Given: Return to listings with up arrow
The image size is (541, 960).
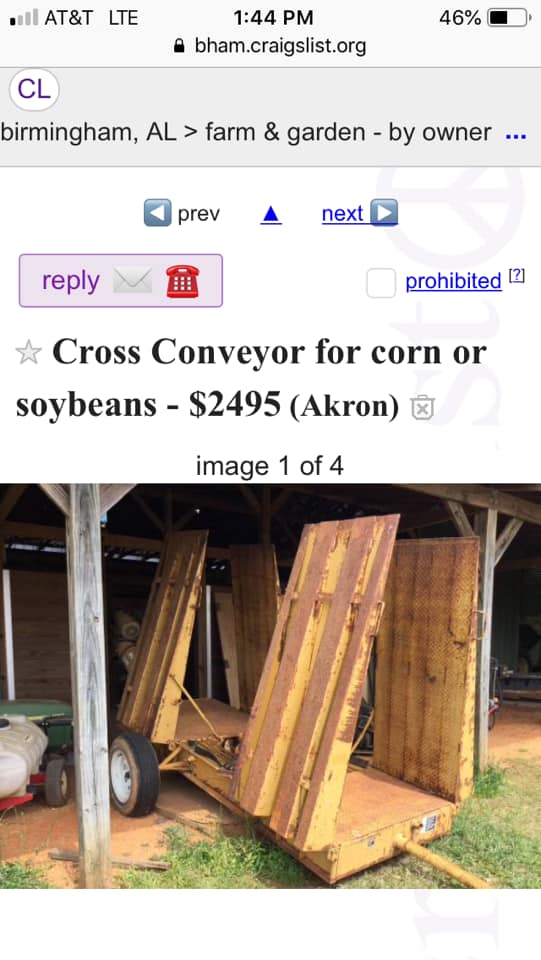Looking at the screenshot, I should point(270,214).
